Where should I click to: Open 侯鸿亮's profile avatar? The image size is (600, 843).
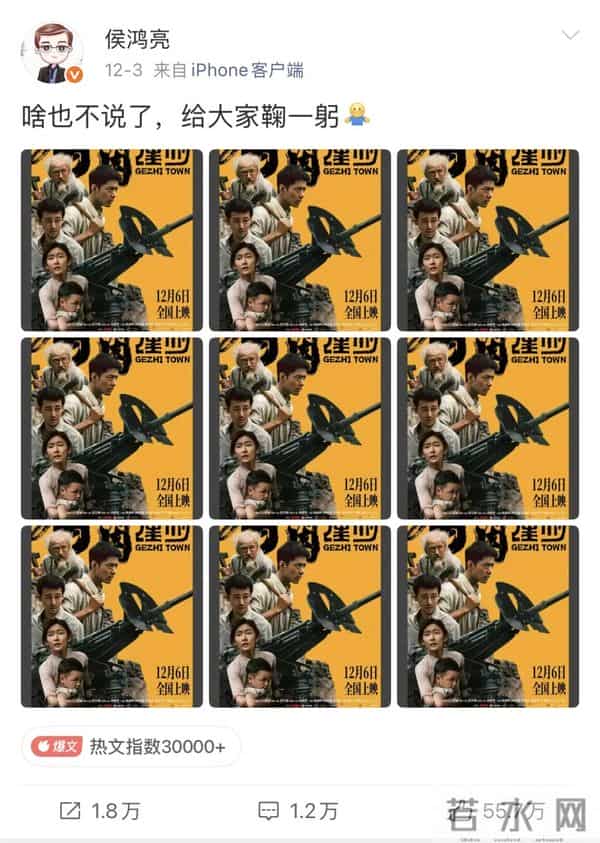point(58,54)
